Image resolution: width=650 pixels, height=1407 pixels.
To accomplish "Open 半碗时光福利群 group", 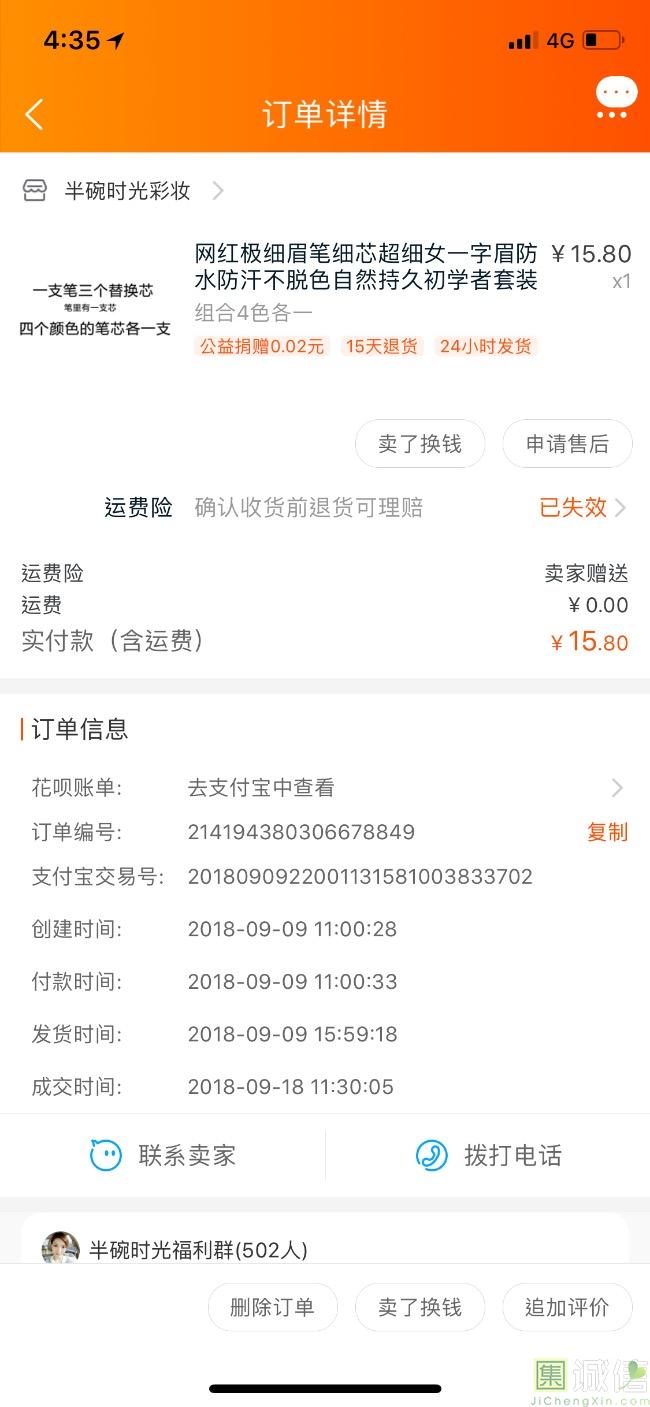I will 198,1249.
